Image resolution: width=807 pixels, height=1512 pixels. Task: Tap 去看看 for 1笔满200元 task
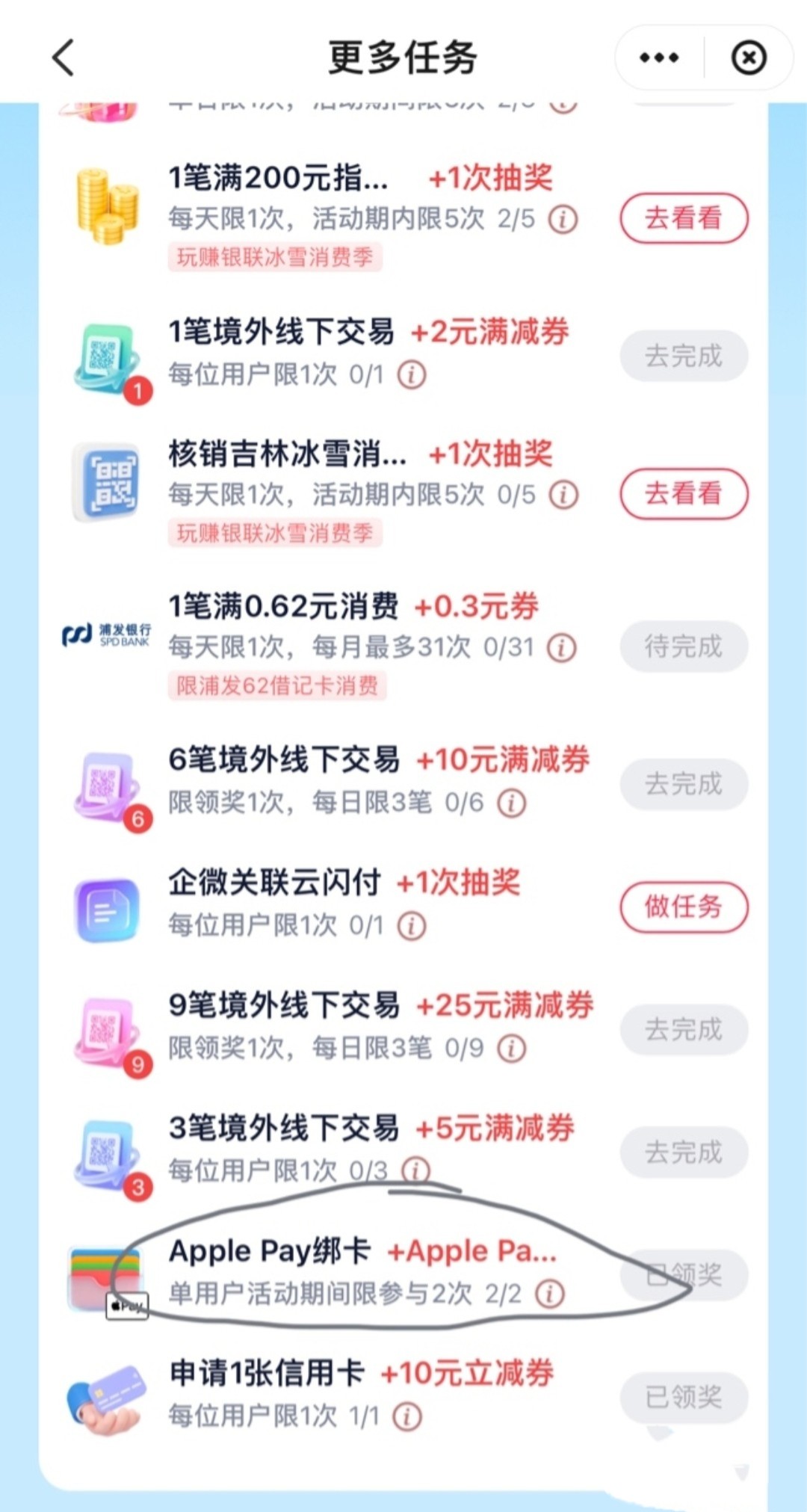pyautogui.click(x=683, y=218)
